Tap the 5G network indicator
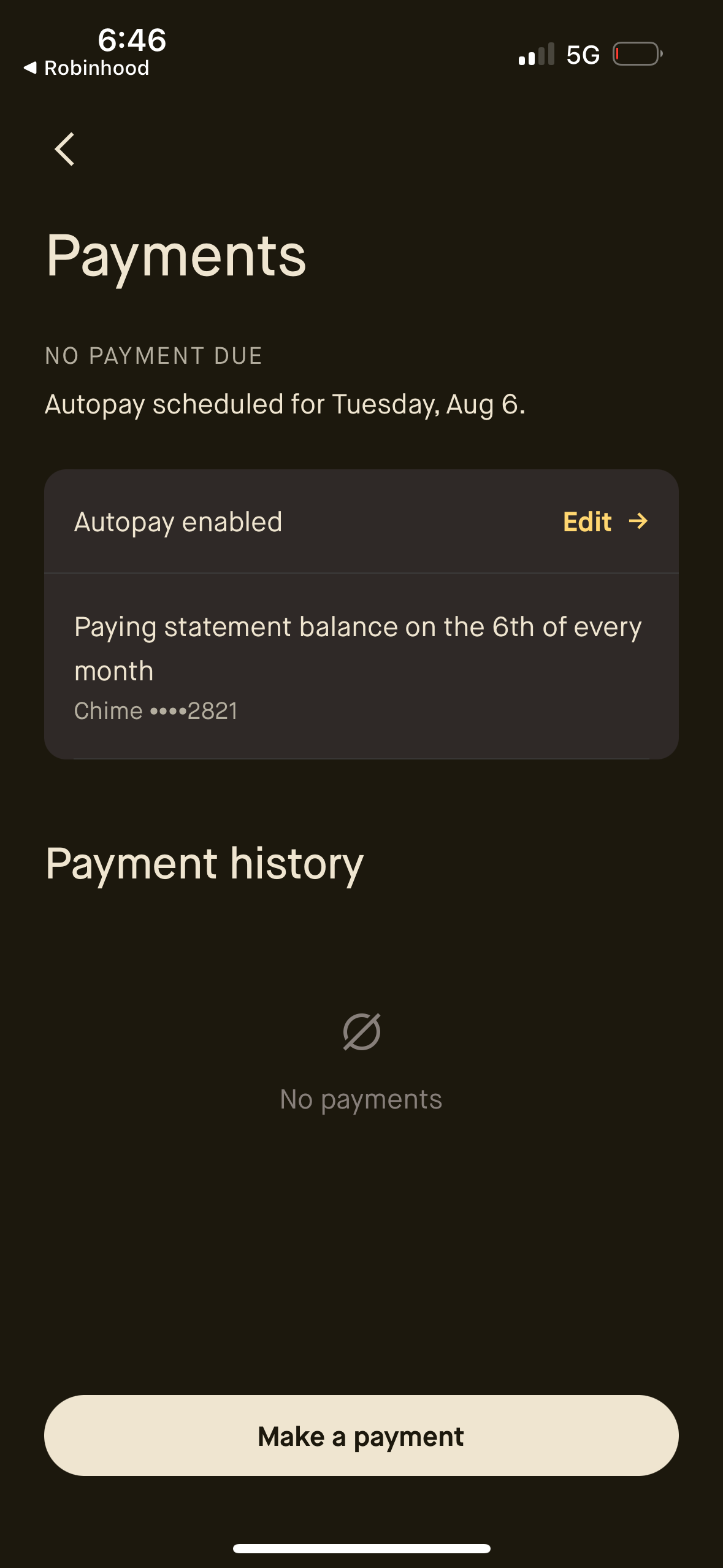723x1568 pixels. point(583,55)
